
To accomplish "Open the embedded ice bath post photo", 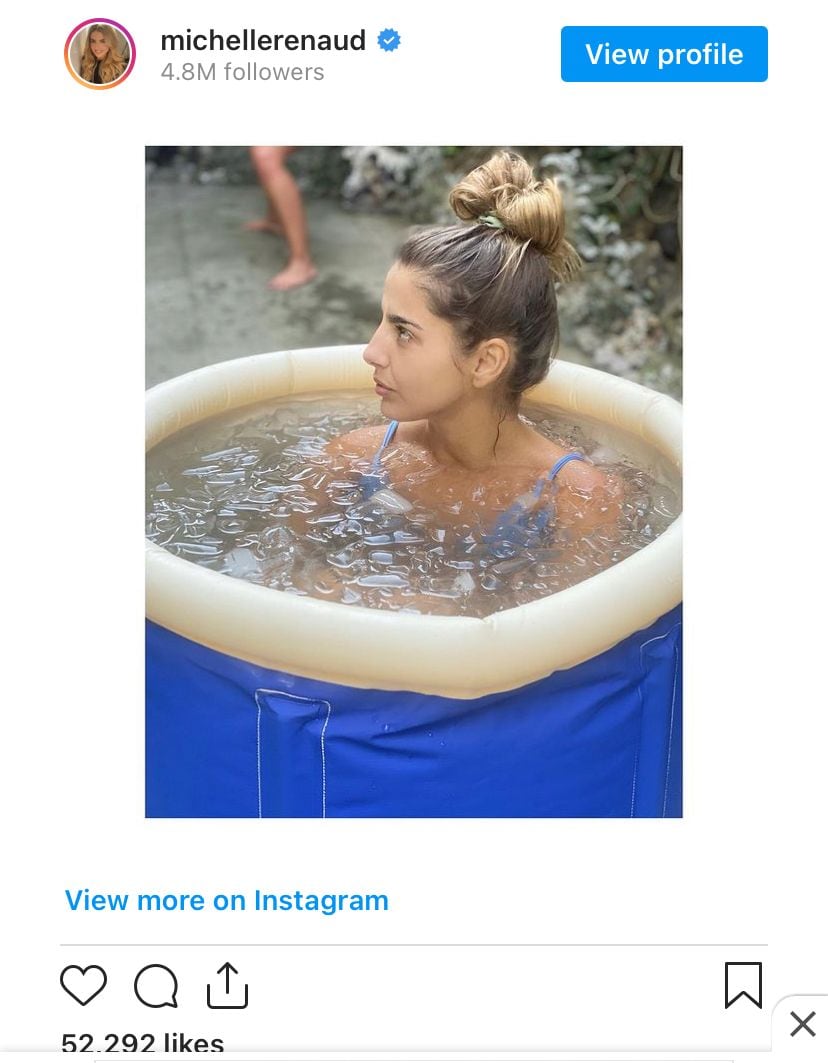I will pos(413,481).
